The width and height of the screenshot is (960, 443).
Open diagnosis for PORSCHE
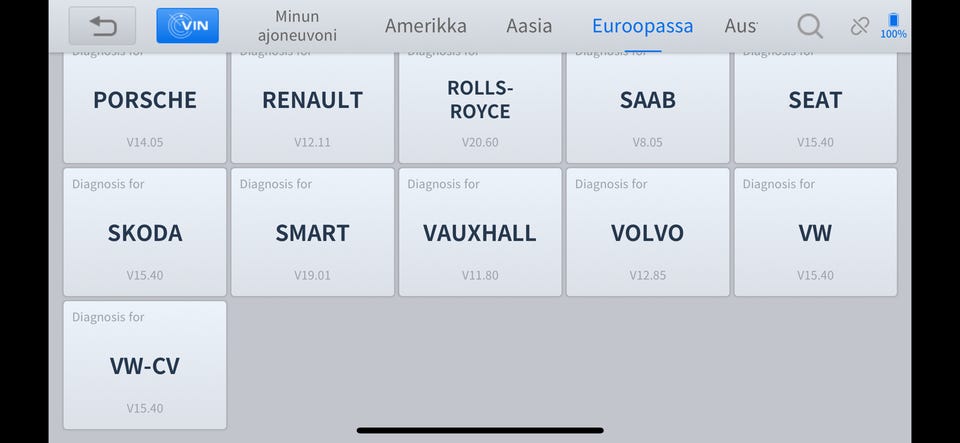(145, 104)
